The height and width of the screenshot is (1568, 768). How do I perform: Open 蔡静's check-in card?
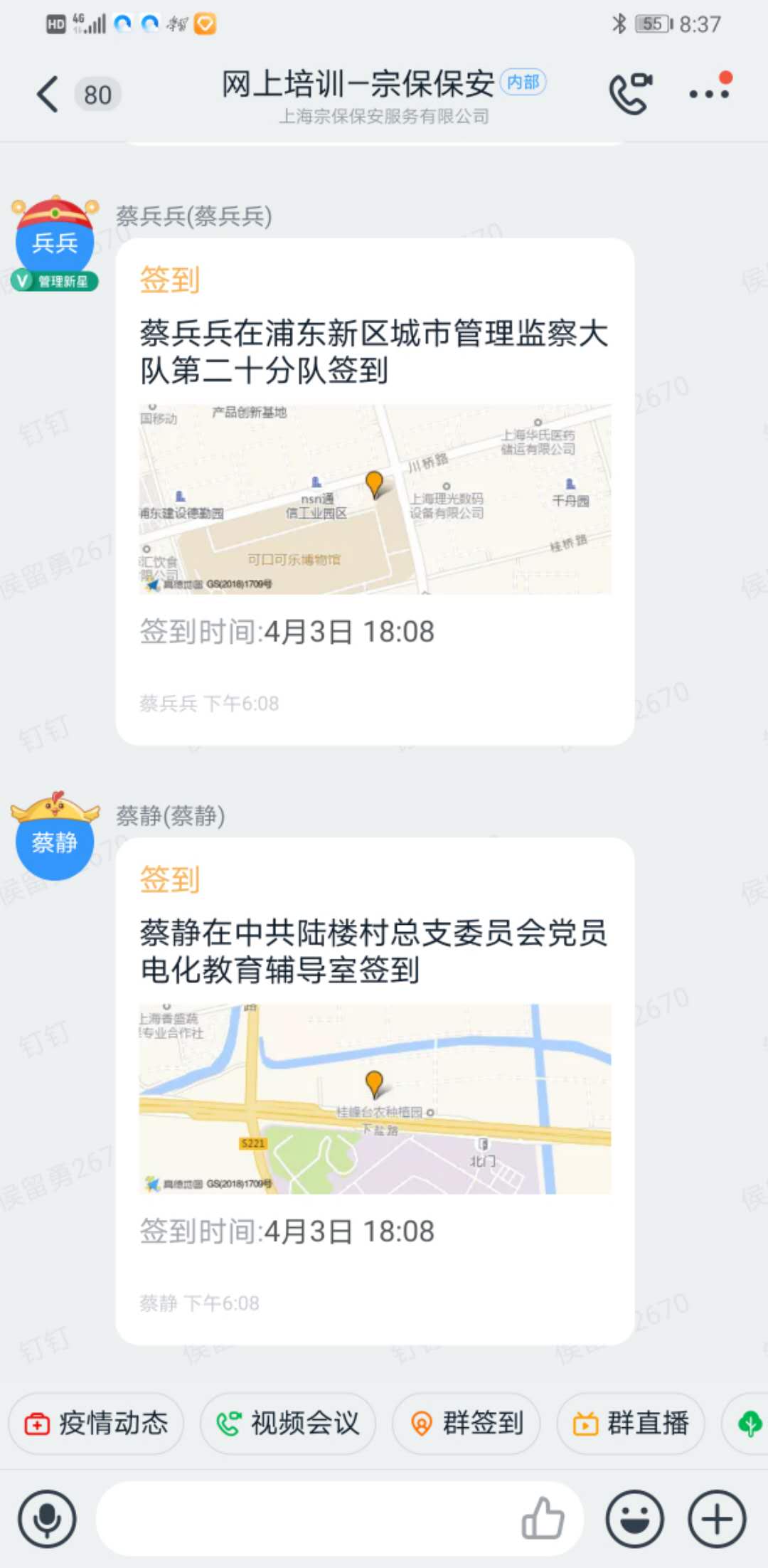pyautogui.click(x=375, y=1091)
